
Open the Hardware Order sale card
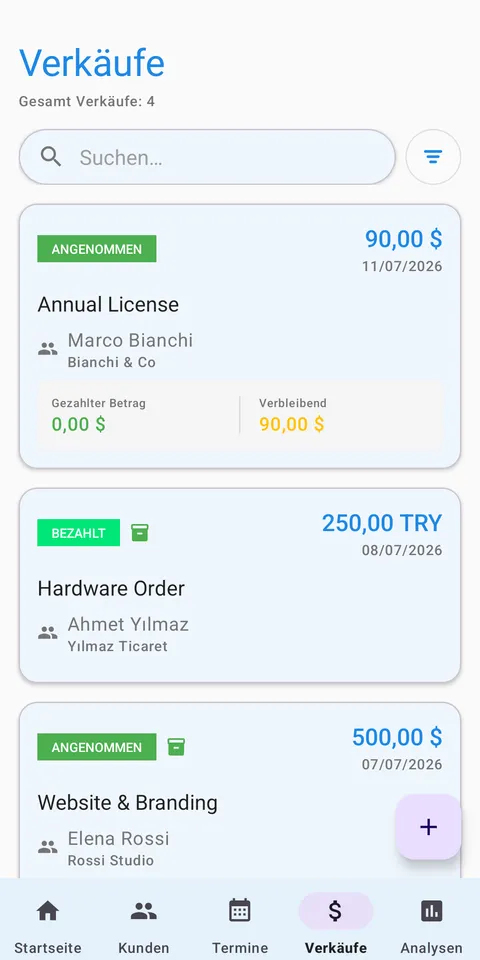point(240,585)
